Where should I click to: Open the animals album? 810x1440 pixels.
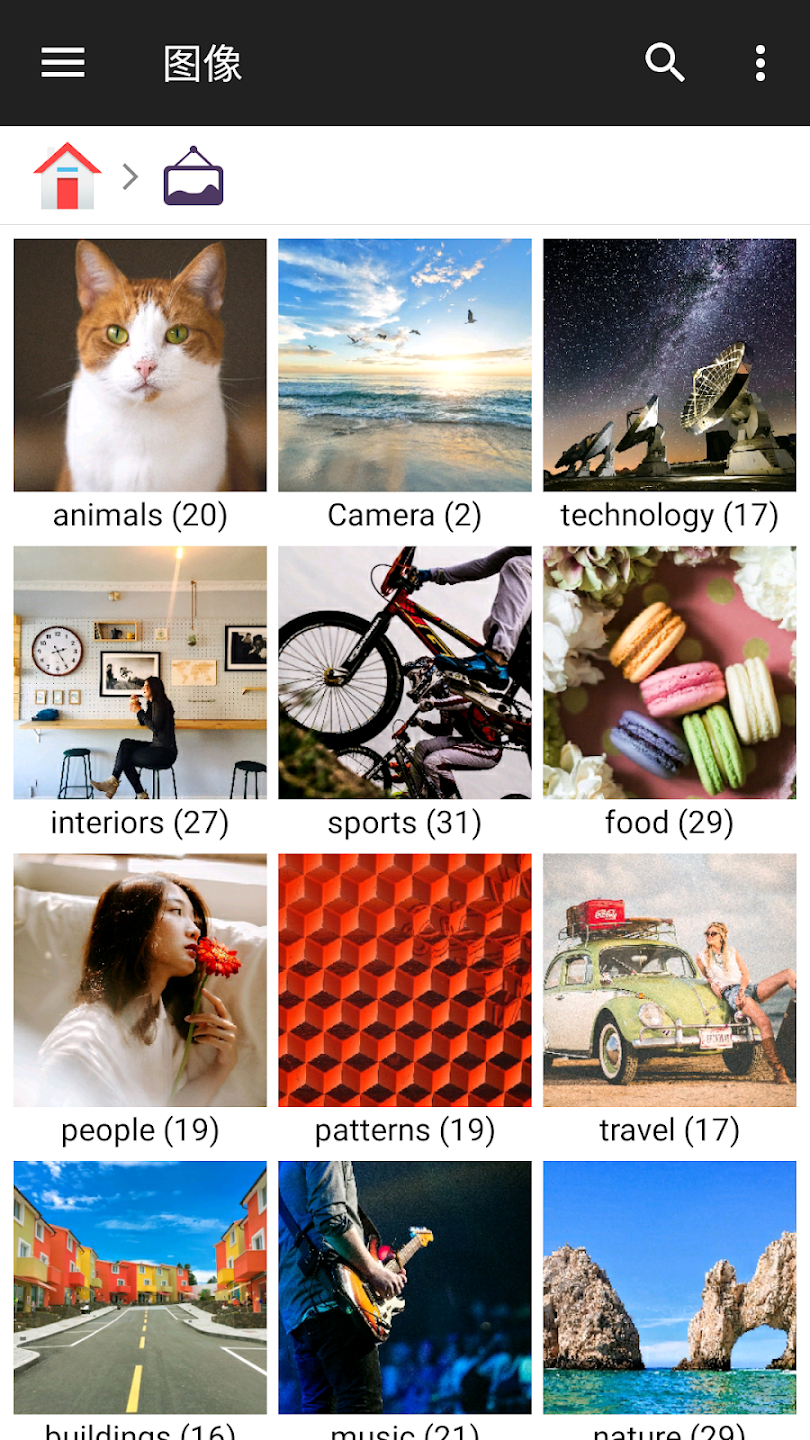[139, 363]
